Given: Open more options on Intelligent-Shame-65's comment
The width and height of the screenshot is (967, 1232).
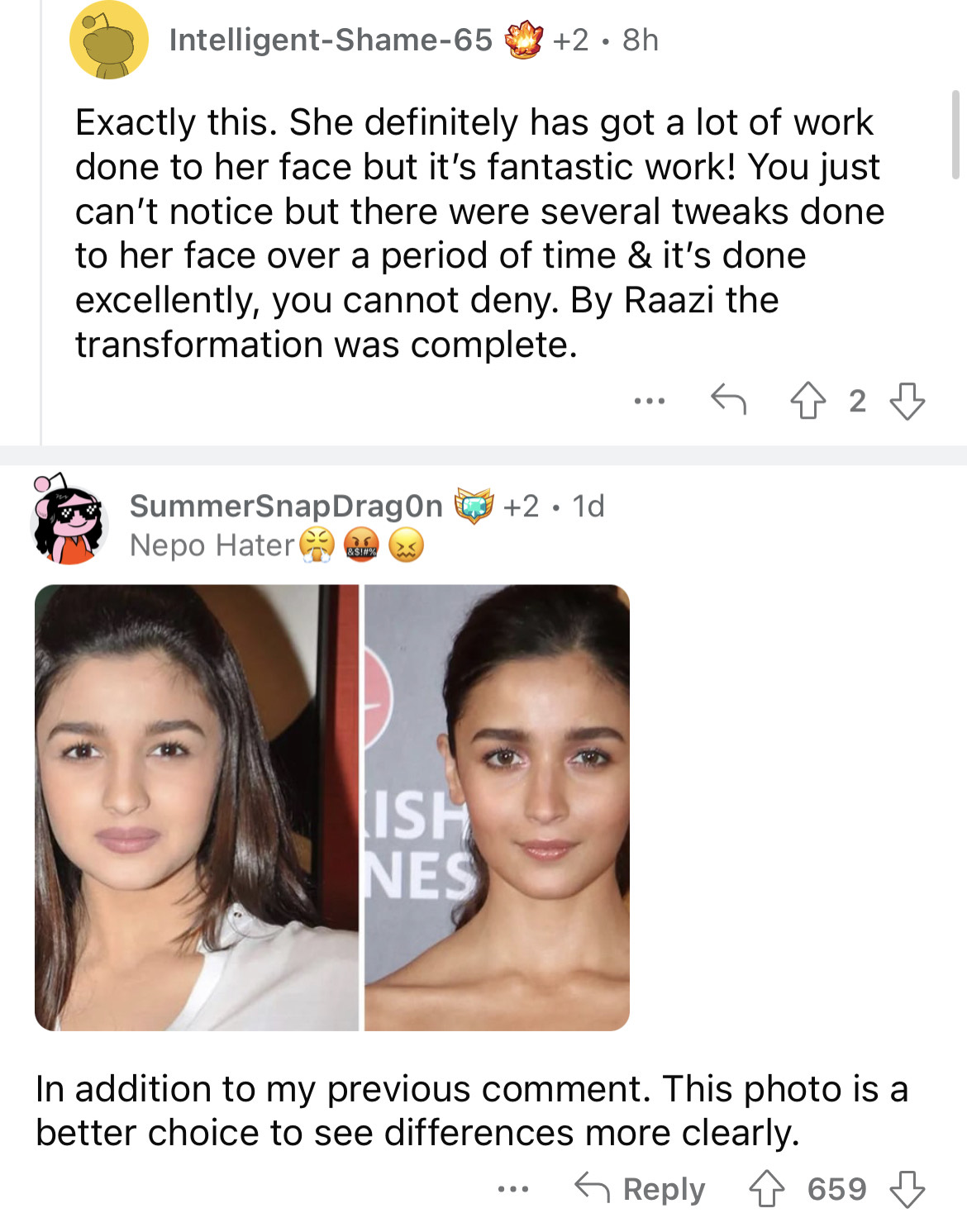Looking at the screenshot, I should coord(650,402).
